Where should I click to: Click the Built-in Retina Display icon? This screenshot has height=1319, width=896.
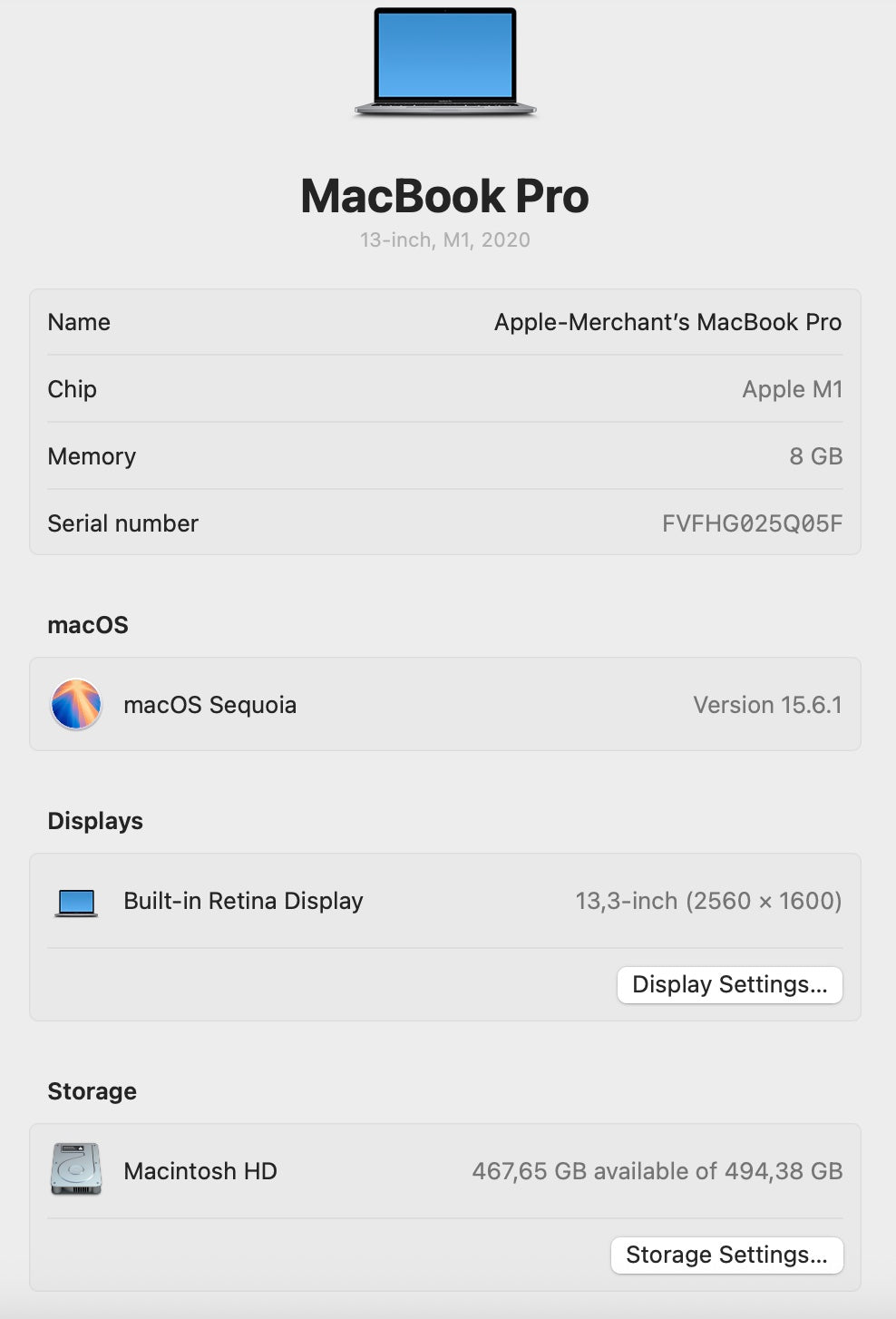[x=77, y=901]
